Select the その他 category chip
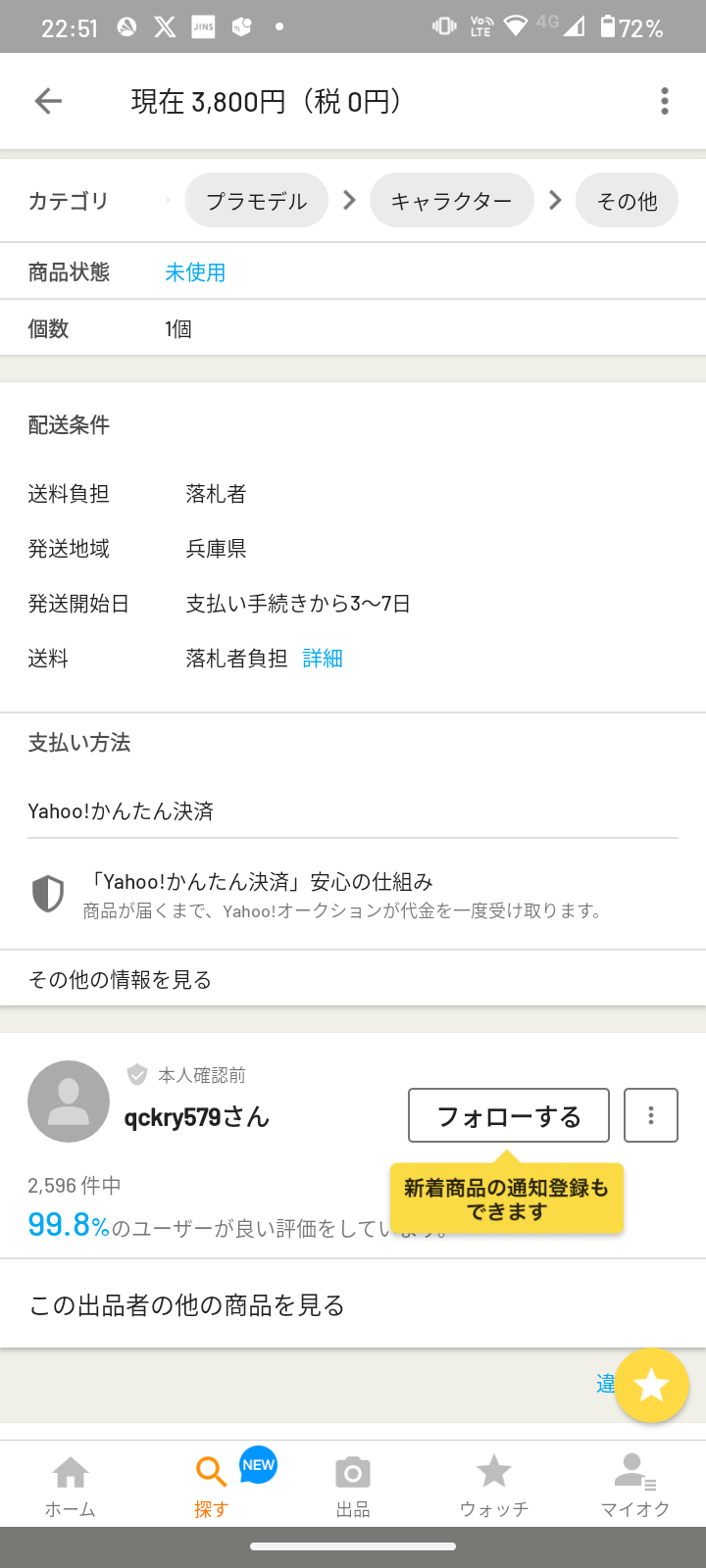Viewport: 706px width, 1568px height. (627, 200)
